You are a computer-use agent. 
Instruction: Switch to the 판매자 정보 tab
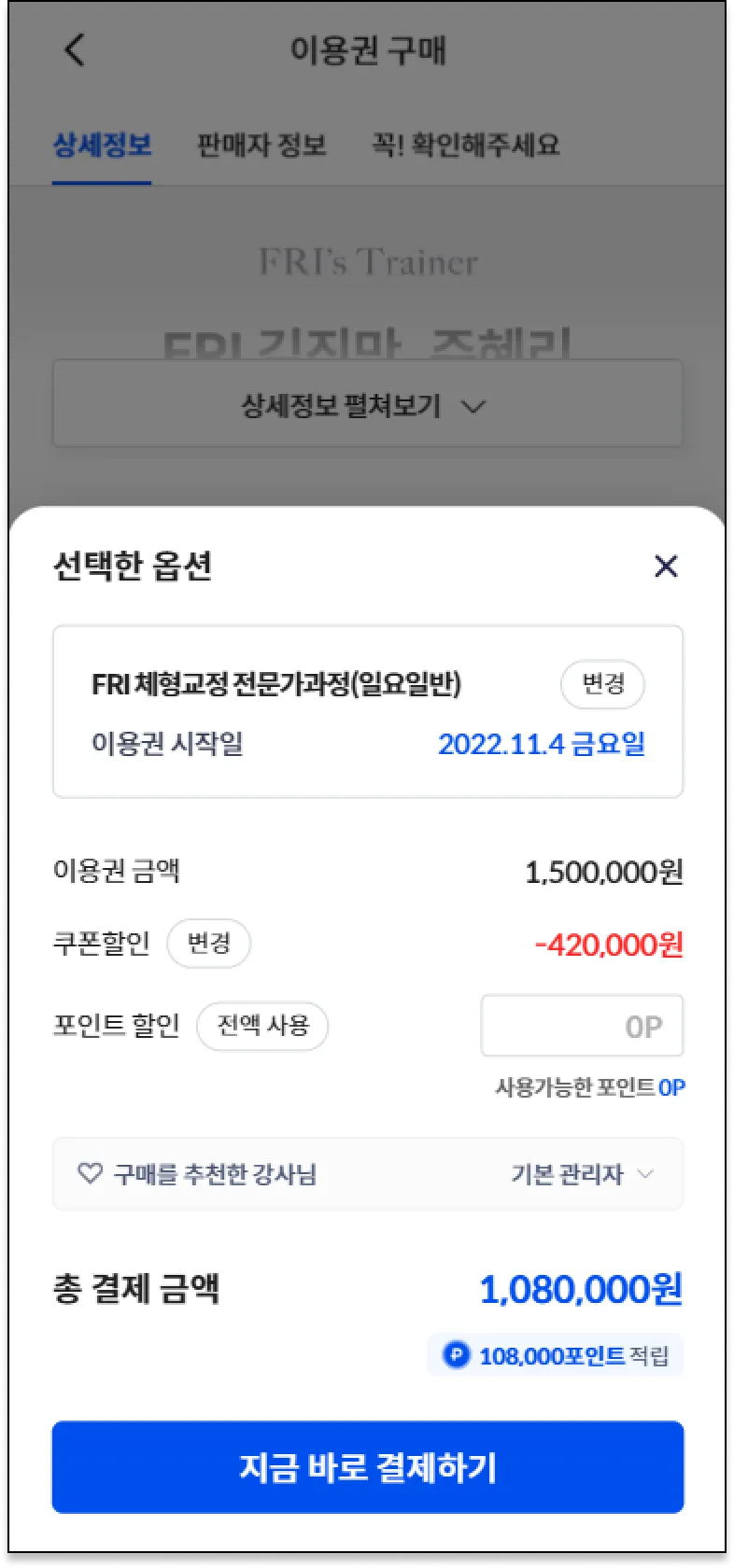pos(261,145)
